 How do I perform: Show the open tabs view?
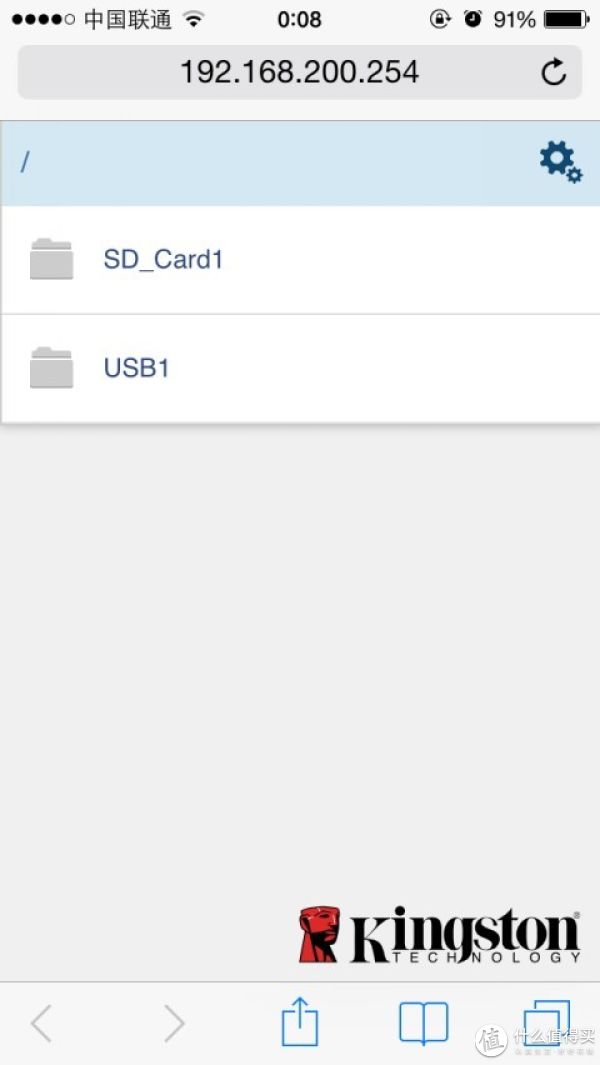pyautogui.click(x=546, y=1022)
